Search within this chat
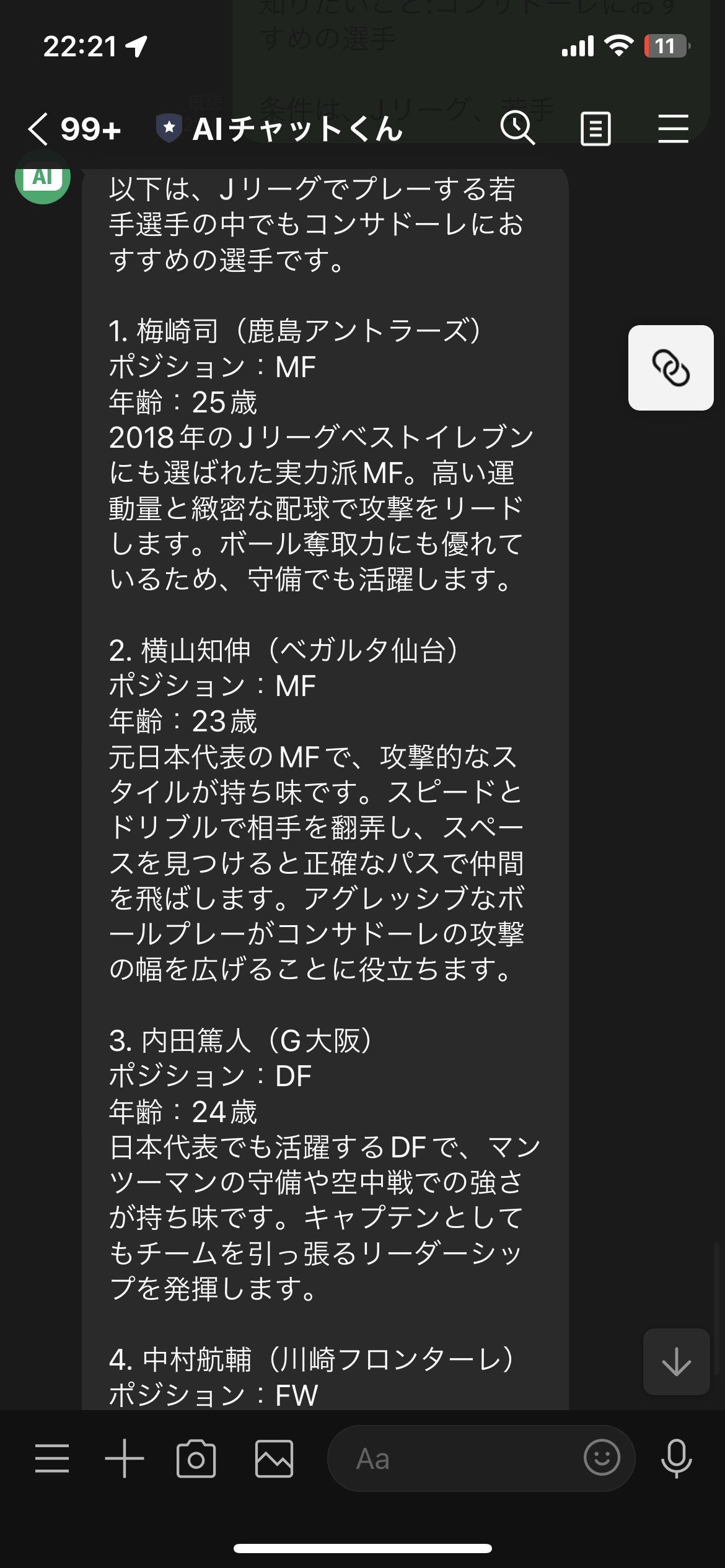 517,128
